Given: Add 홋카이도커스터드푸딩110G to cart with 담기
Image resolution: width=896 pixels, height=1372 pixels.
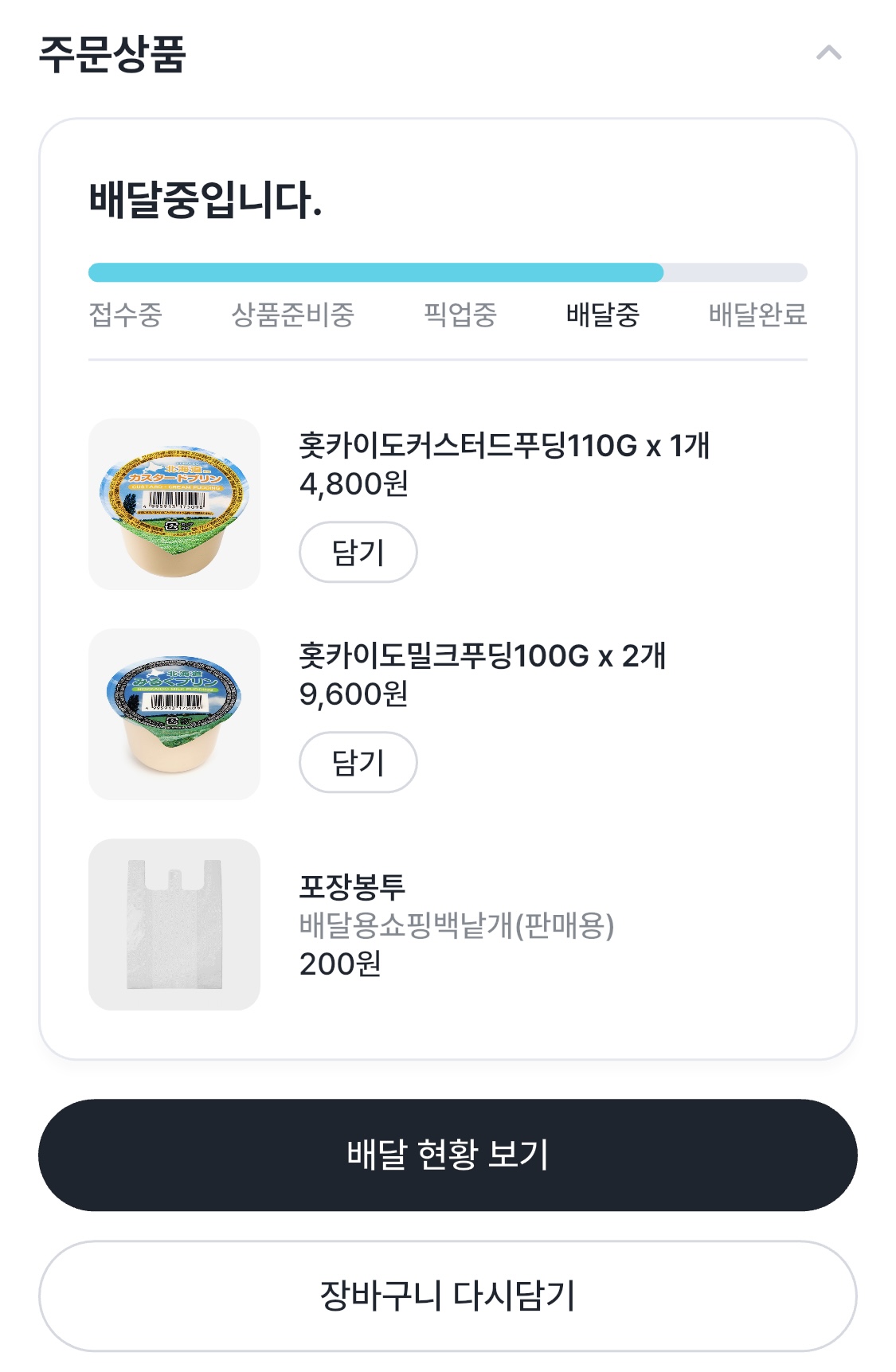Looking at the screenshot, I should [x=358, y=552].
